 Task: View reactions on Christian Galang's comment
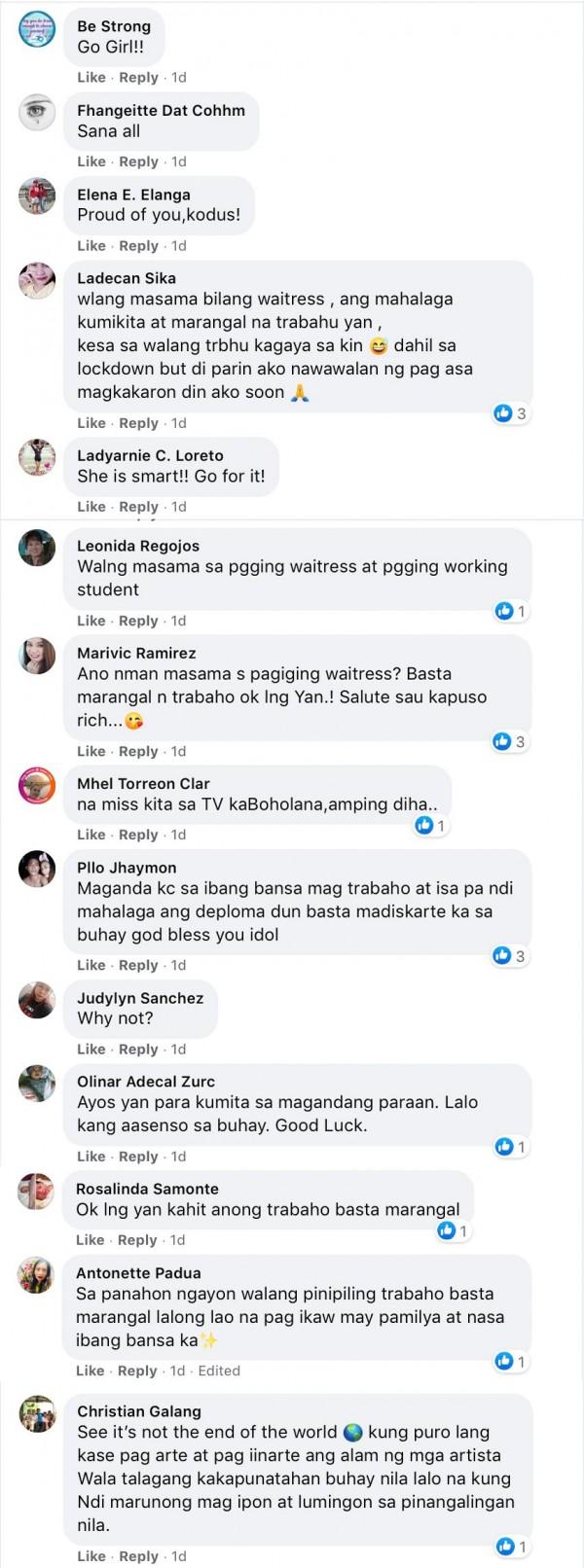pyautogui.click(x=511, y=1547)
